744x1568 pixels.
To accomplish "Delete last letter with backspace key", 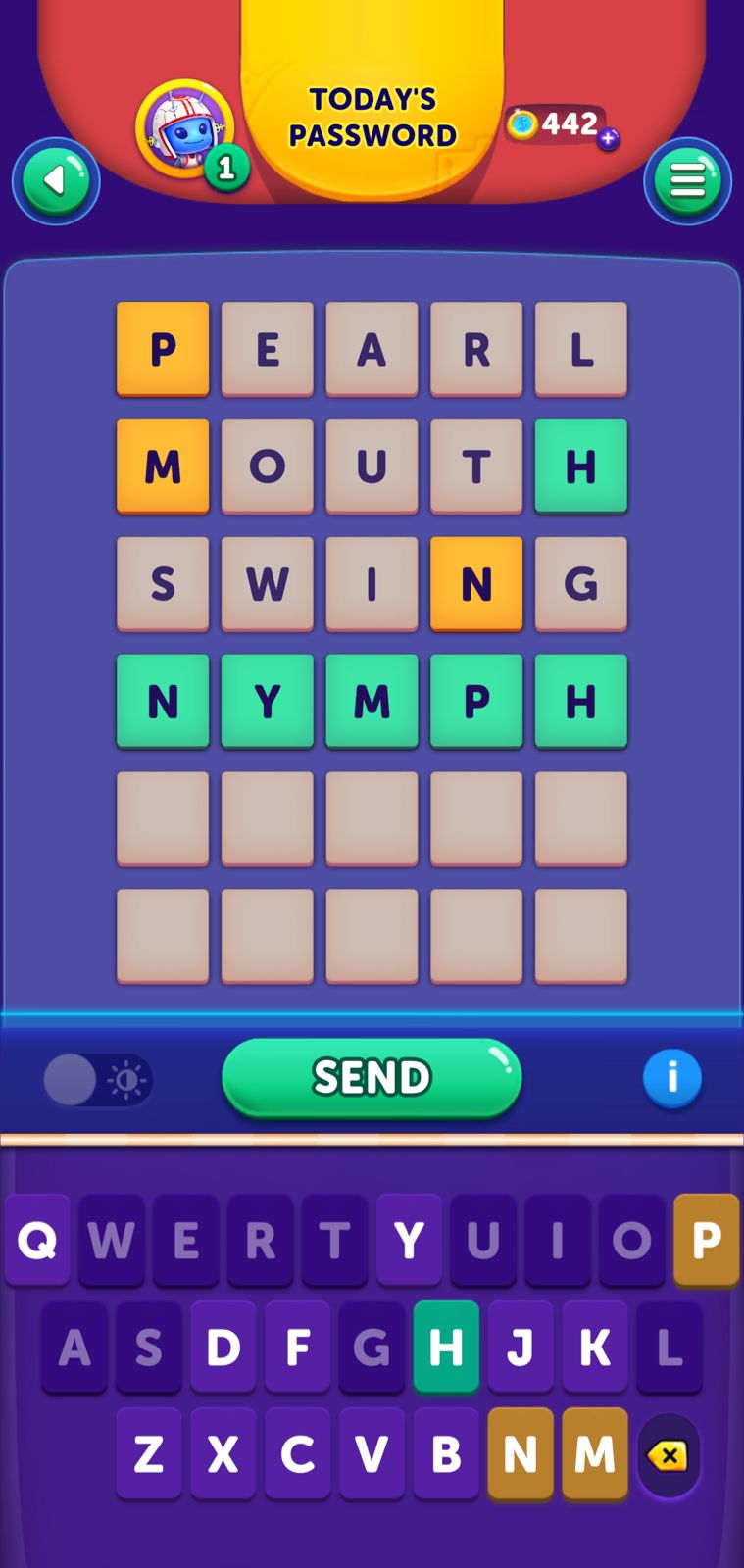I will click(x=669, y=1456).
